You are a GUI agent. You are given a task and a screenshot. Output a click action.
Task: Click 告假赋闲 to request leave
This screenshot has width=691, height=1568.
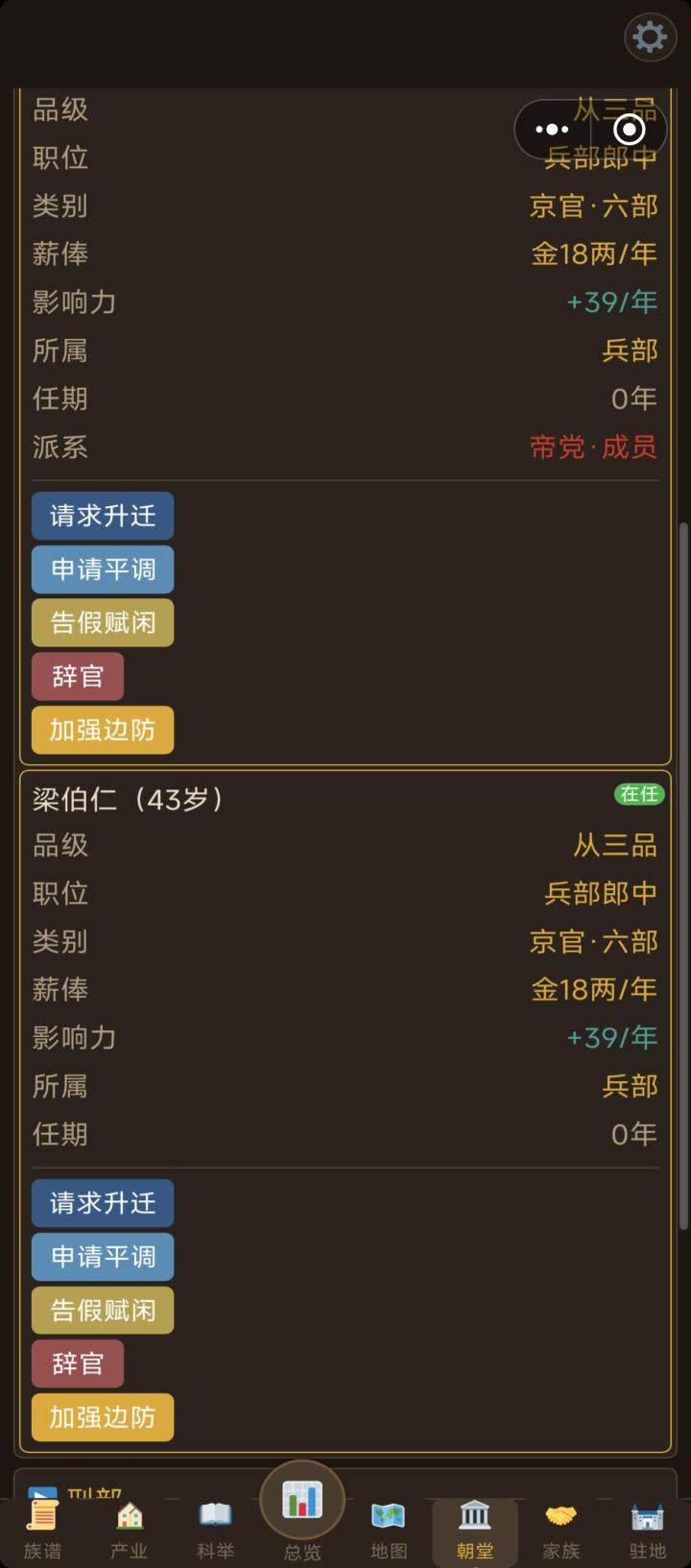[102, 622]
